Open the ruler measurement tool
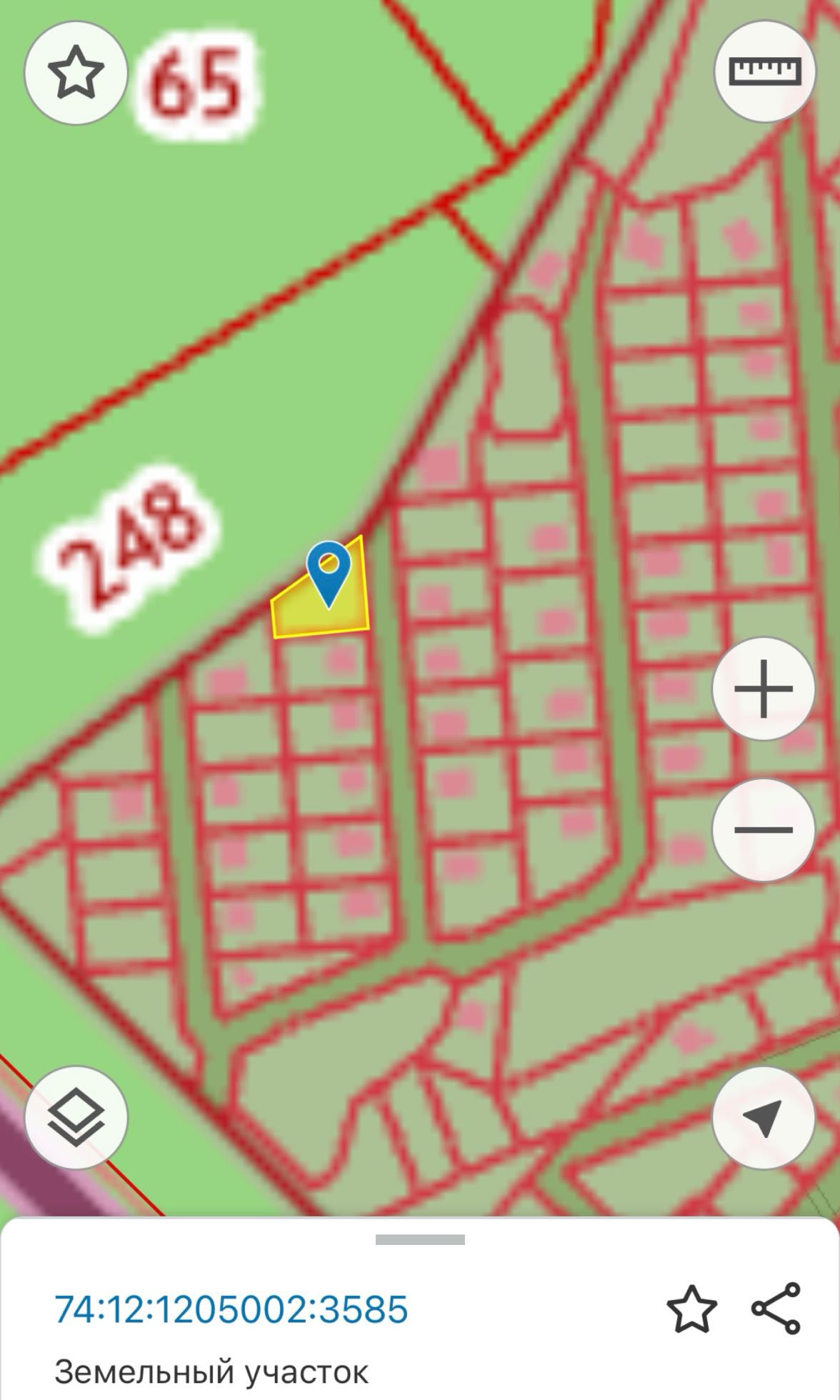The image size is (840, 1400). 764,71
